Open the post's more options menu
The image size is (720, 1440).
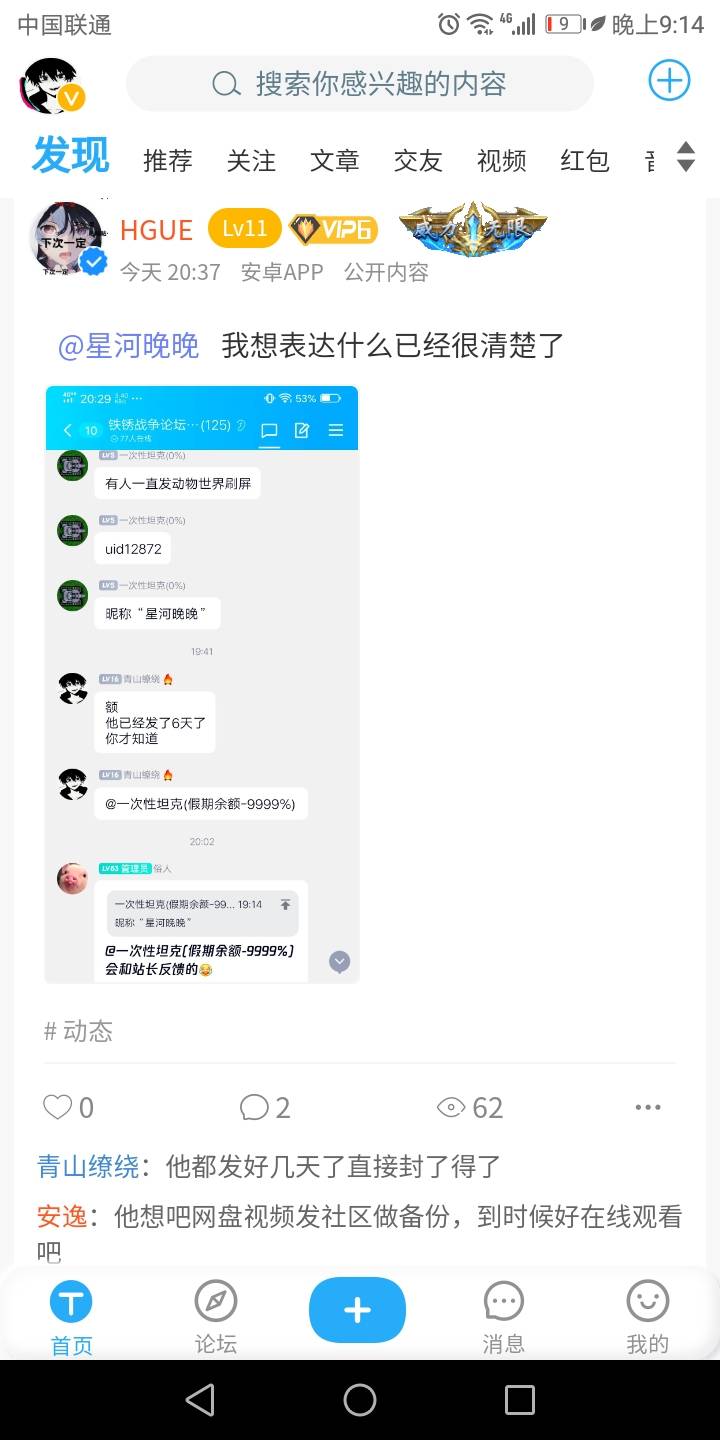click(648, 1107)
